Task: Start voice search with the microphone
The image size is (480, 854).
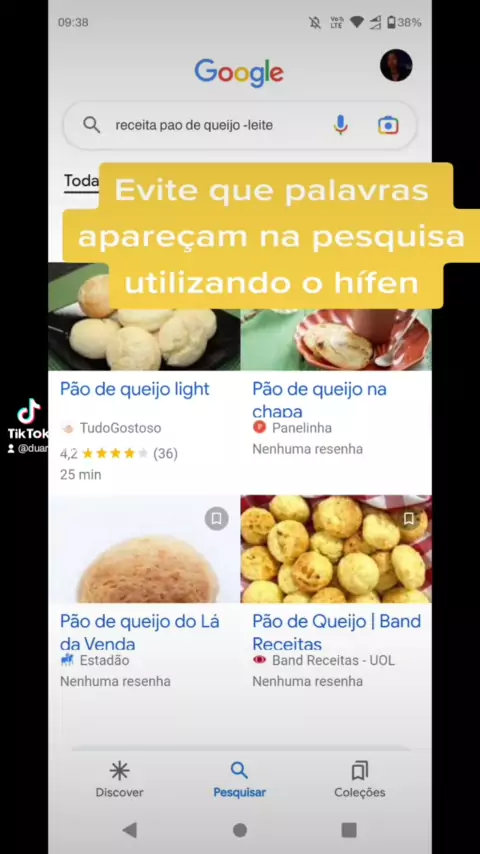Action: pyautogui.click(x=341, y=125)
